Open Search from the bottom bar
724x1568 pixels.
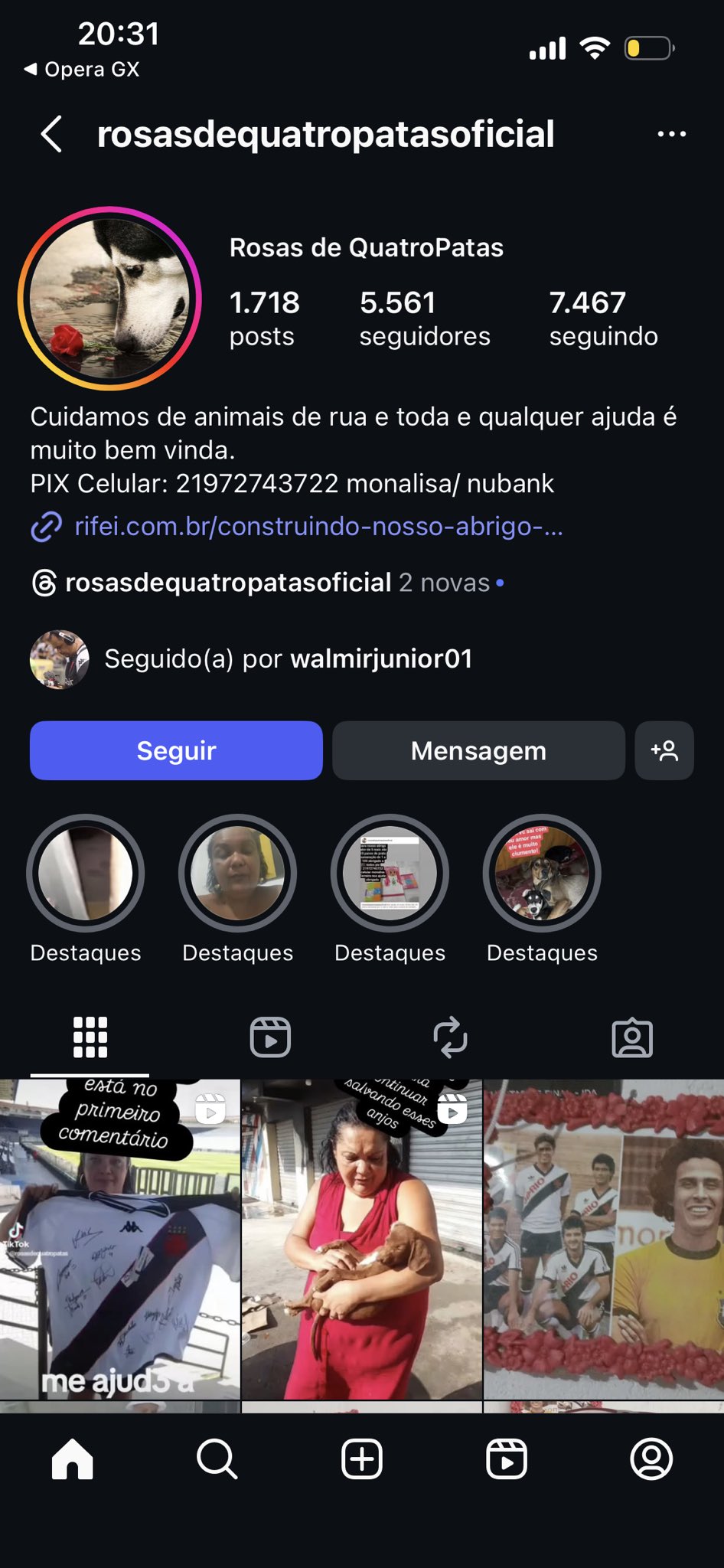tap(217, 1459)
